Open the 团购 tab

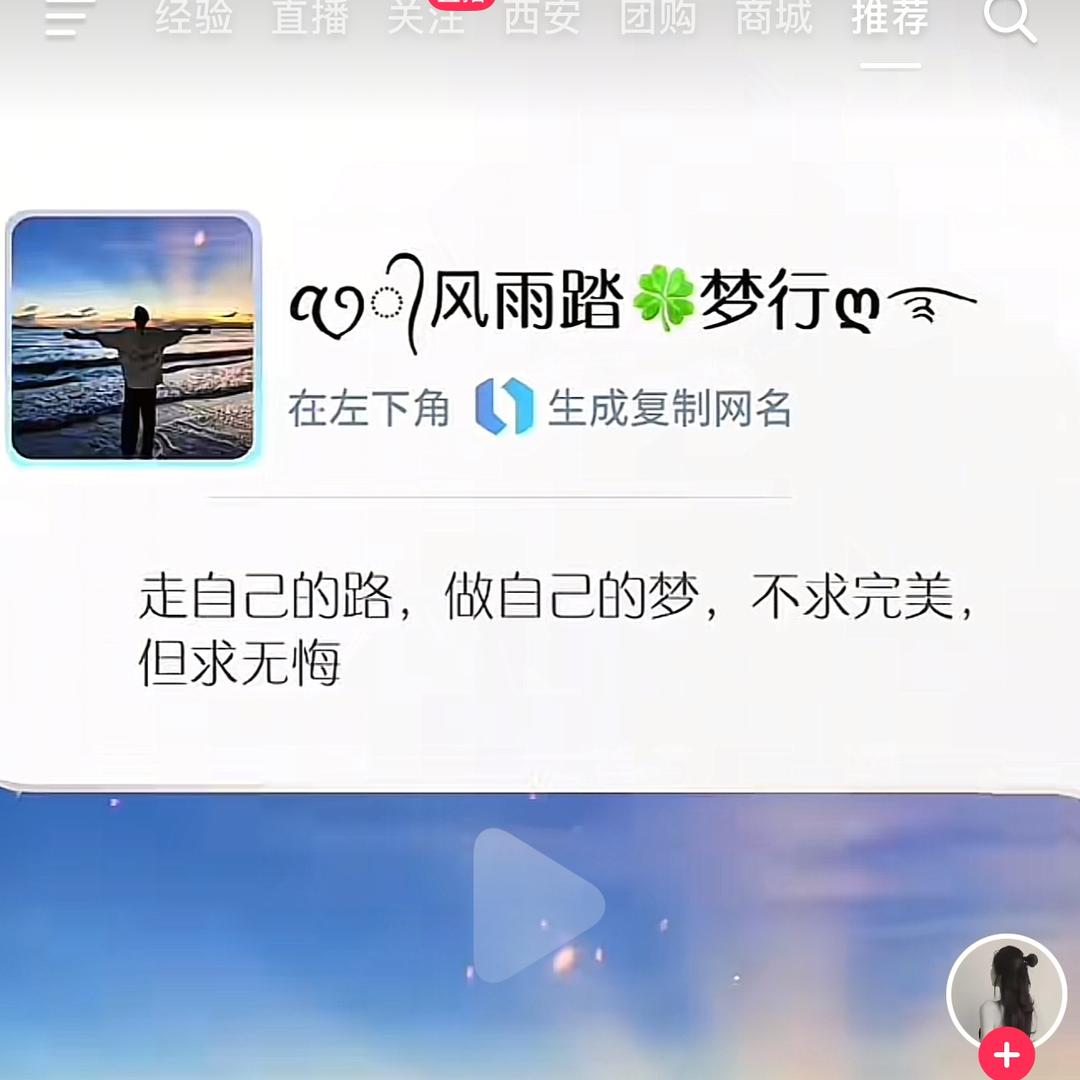coord(658,18)
